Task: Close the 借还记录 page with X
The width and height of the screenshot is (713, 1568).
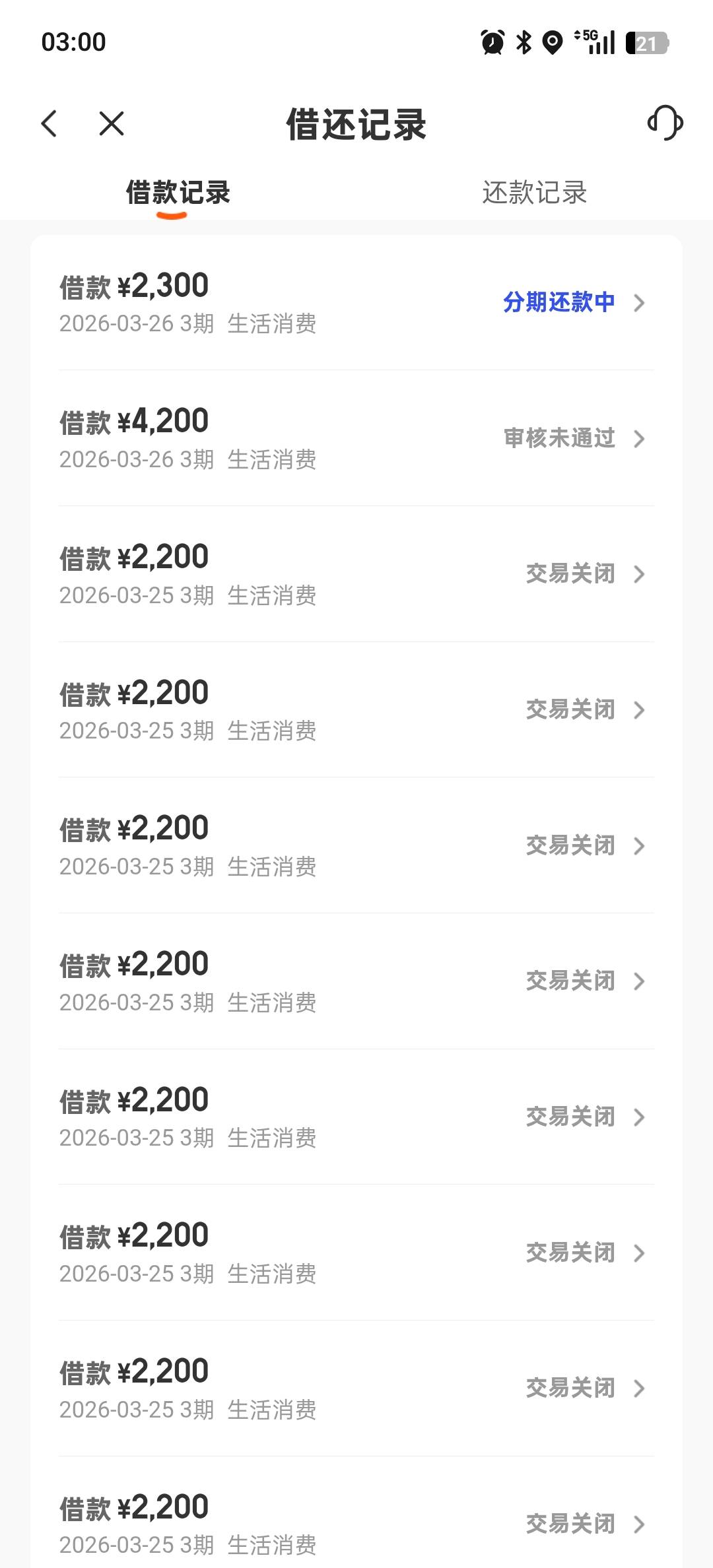Action: [112, 123]
